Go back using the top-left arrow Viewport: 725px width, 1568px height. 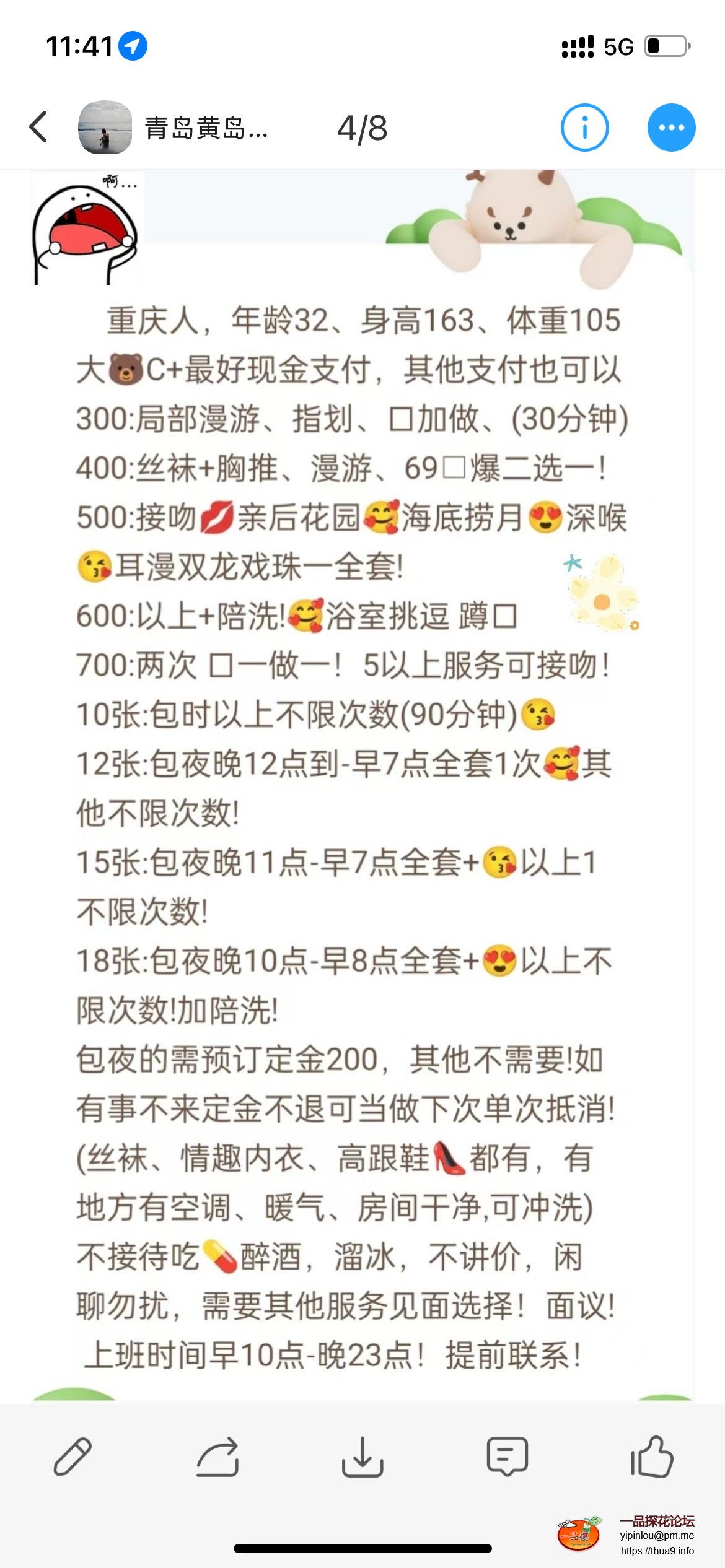click(x=38, y=127)
